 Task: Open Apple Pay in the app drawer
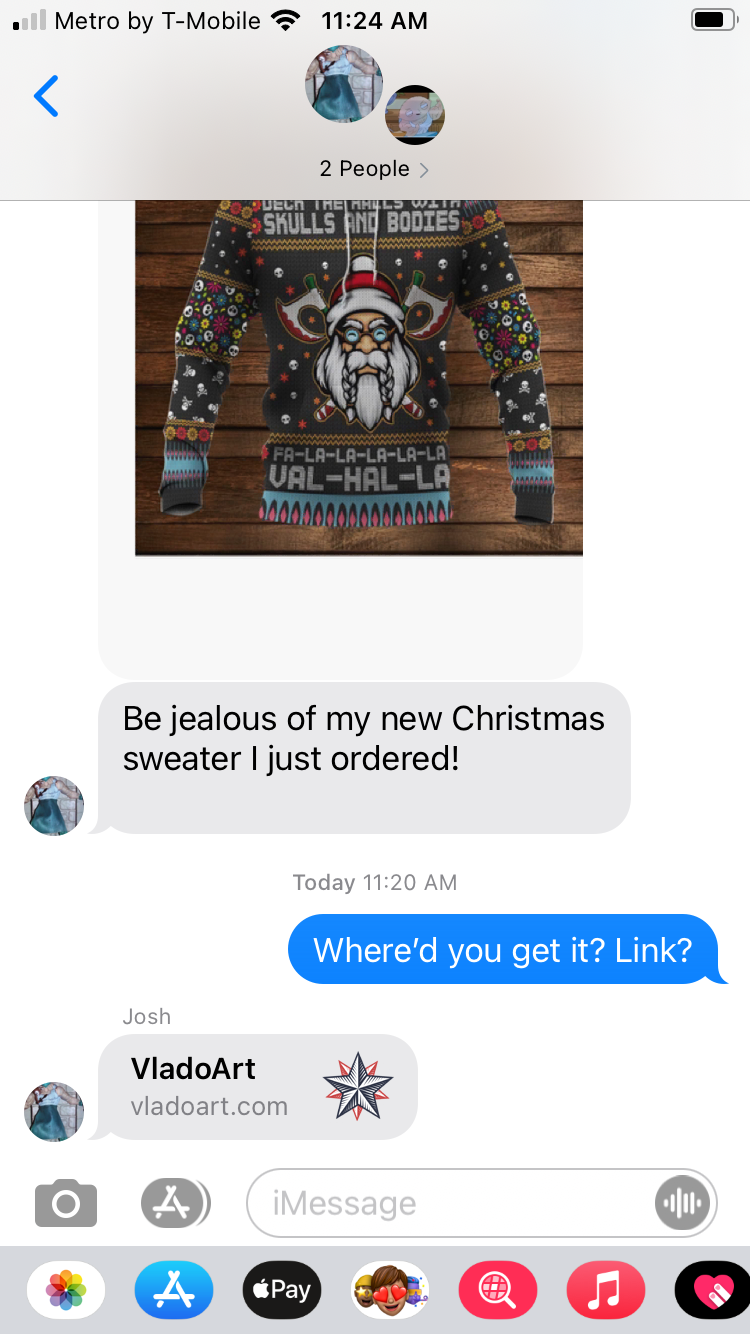[x=282, y=1290]
